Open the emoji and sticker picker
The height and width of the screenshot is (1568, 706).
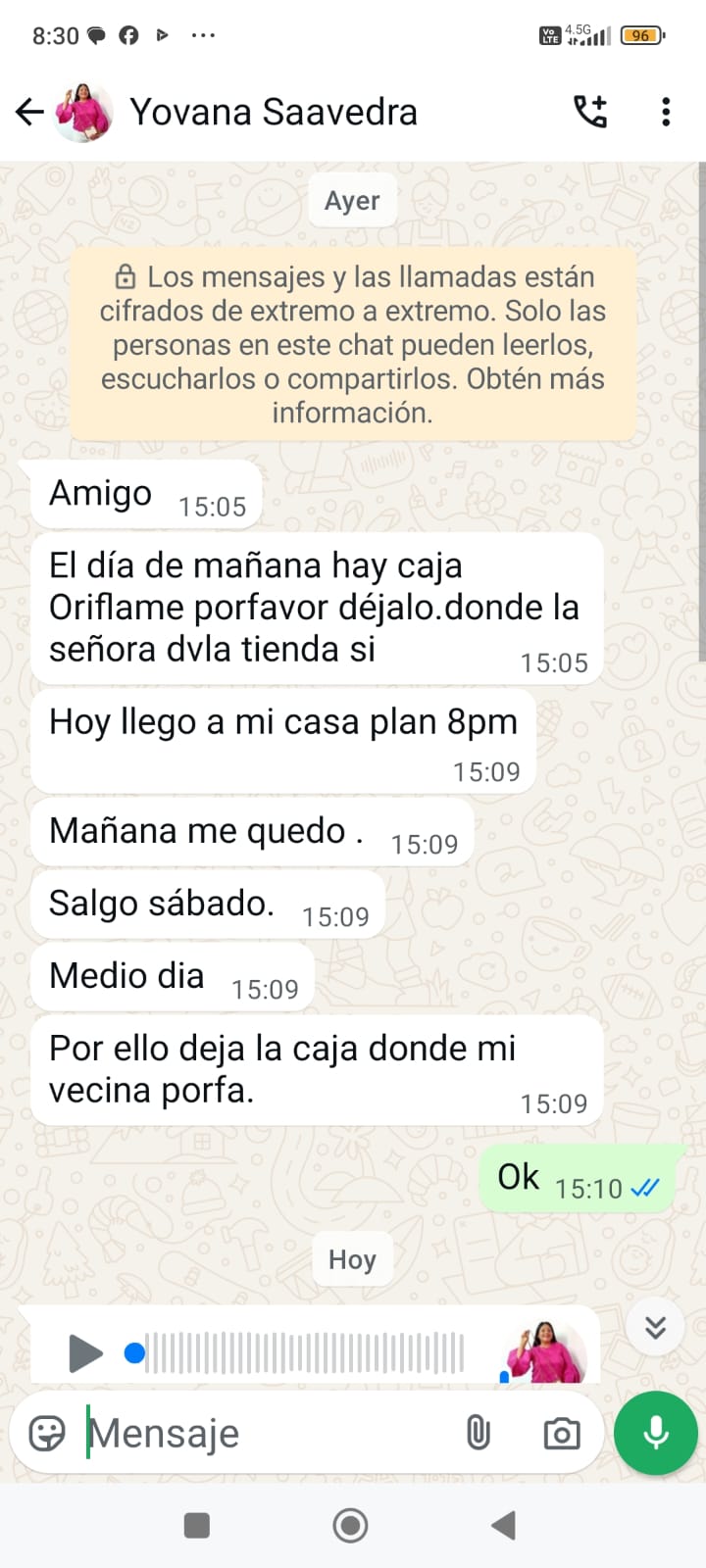(47, 1433)
